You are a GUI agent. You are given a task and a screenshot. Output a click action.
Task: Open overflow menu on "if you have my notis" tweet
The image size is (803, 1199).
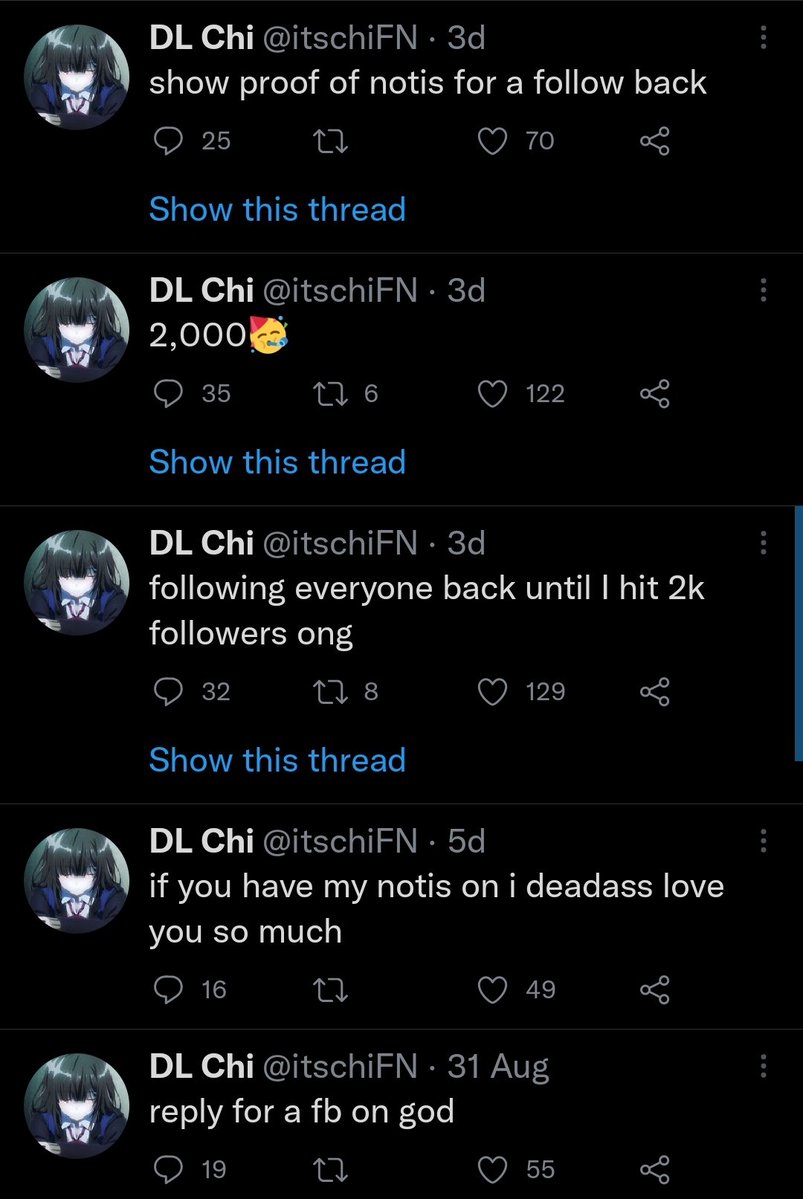[x=763, y=841]
